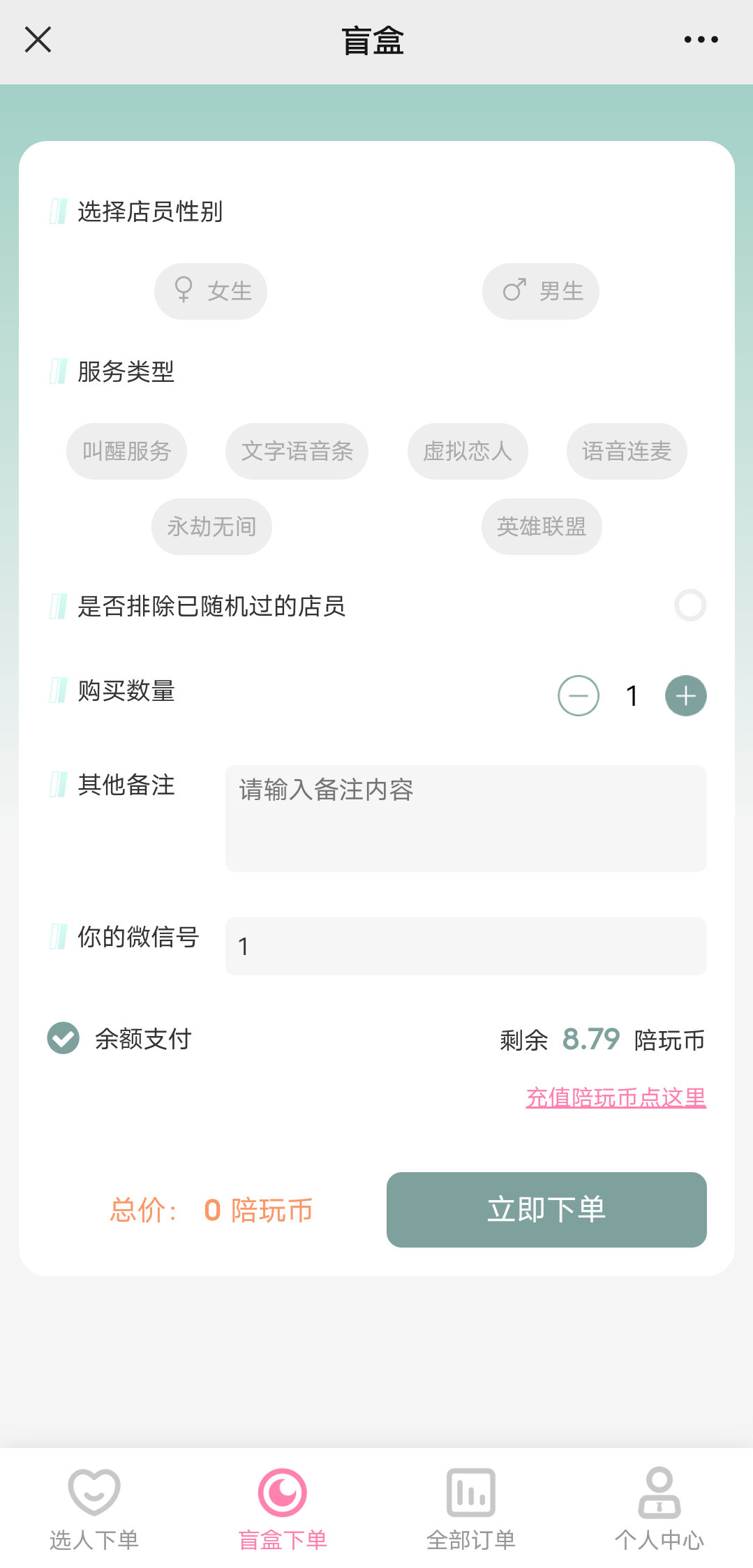Enable excluding previously matched staff
This screenshot has height=1568, width=753.
click(x=690, y=605)
